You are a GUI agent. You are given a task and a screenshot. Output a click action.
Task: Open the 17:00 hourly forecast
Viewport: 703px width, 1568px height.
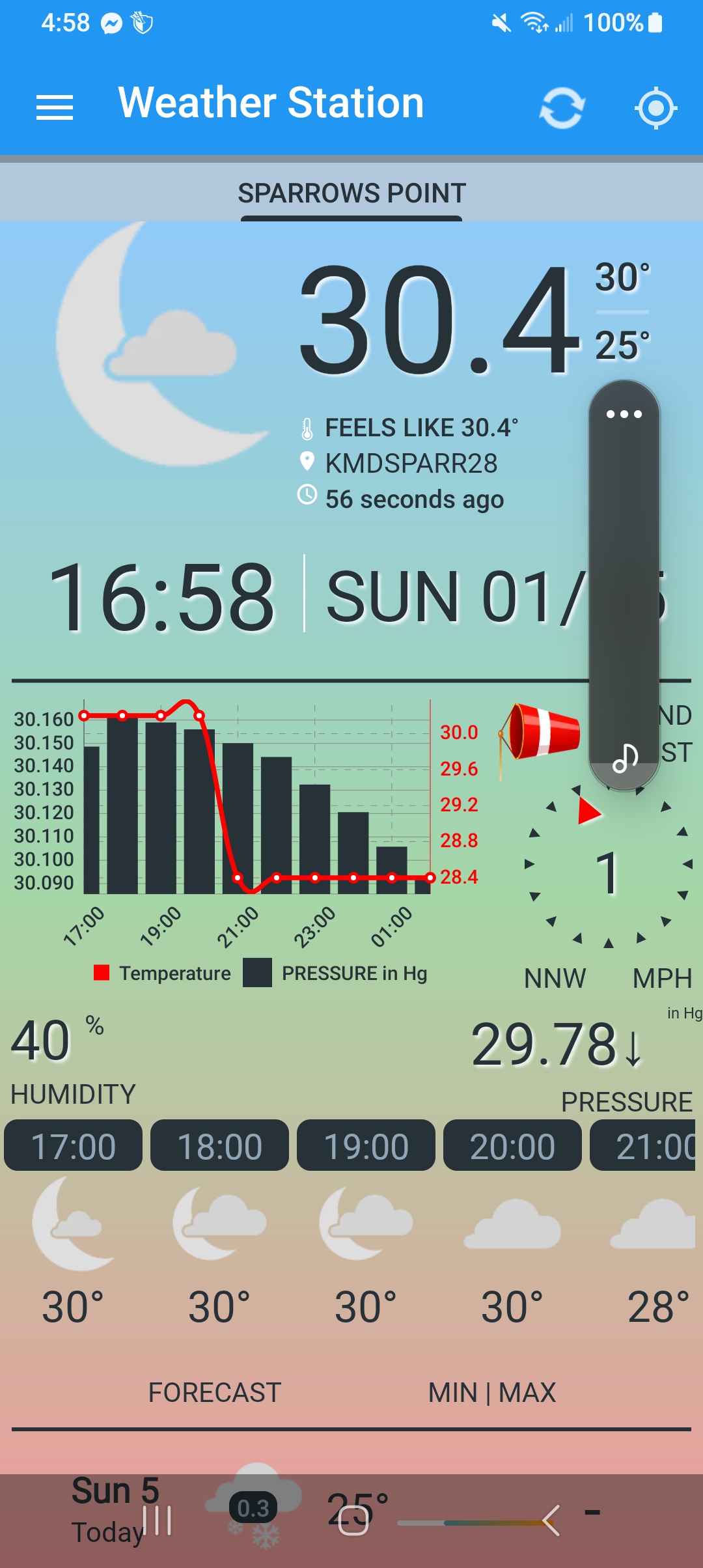tap(73, 1145)
